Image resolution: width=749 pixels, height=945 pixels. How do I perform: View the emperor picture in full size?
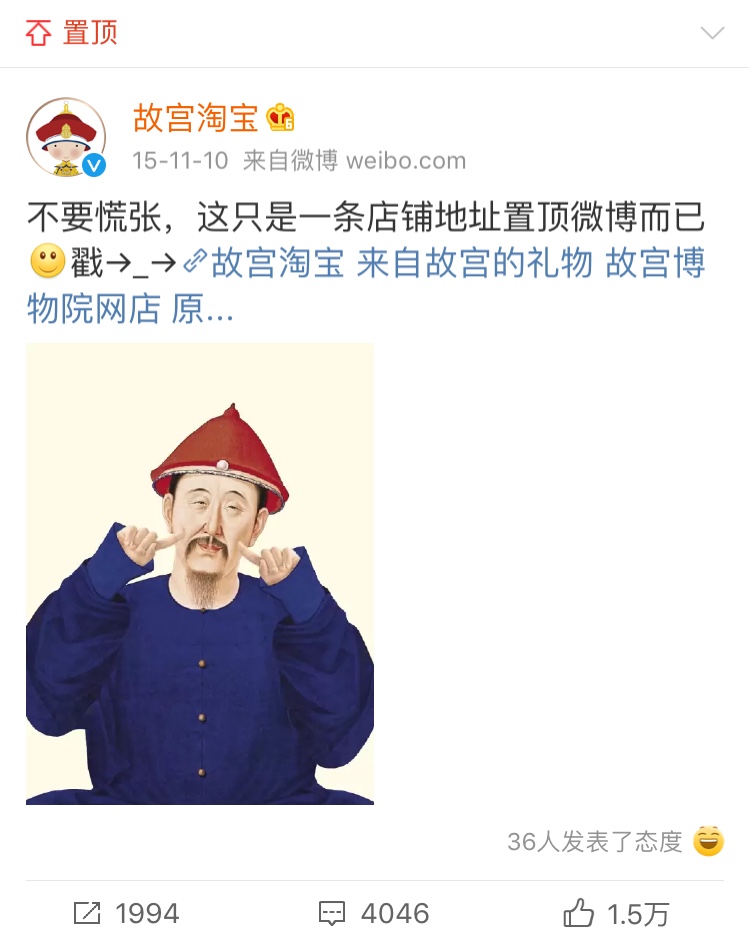[x=200, y=573]
